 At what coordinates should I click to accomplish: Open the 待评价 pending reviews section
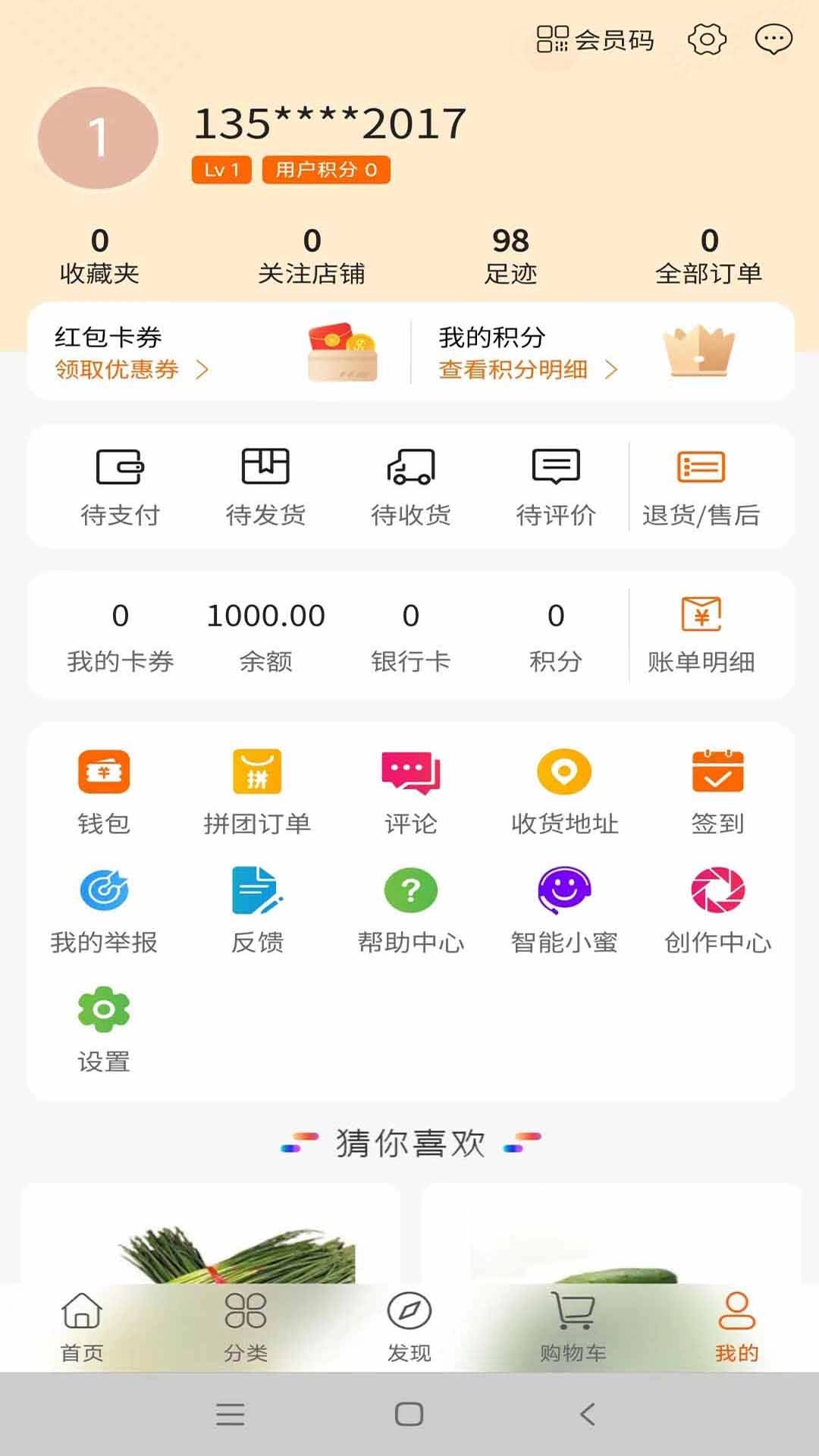pos(557,485)
